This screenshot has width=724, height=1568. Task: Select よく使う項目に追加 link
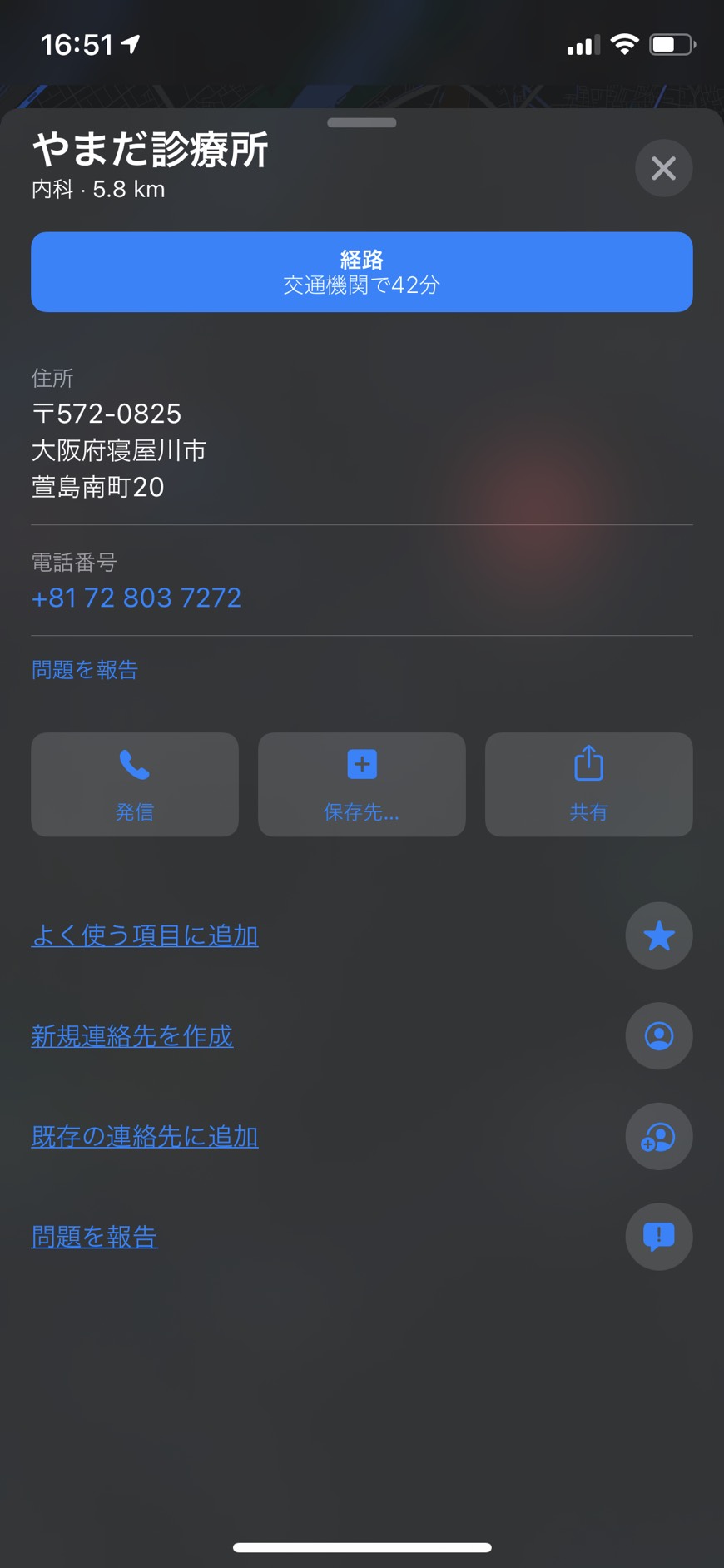[145, 935]
